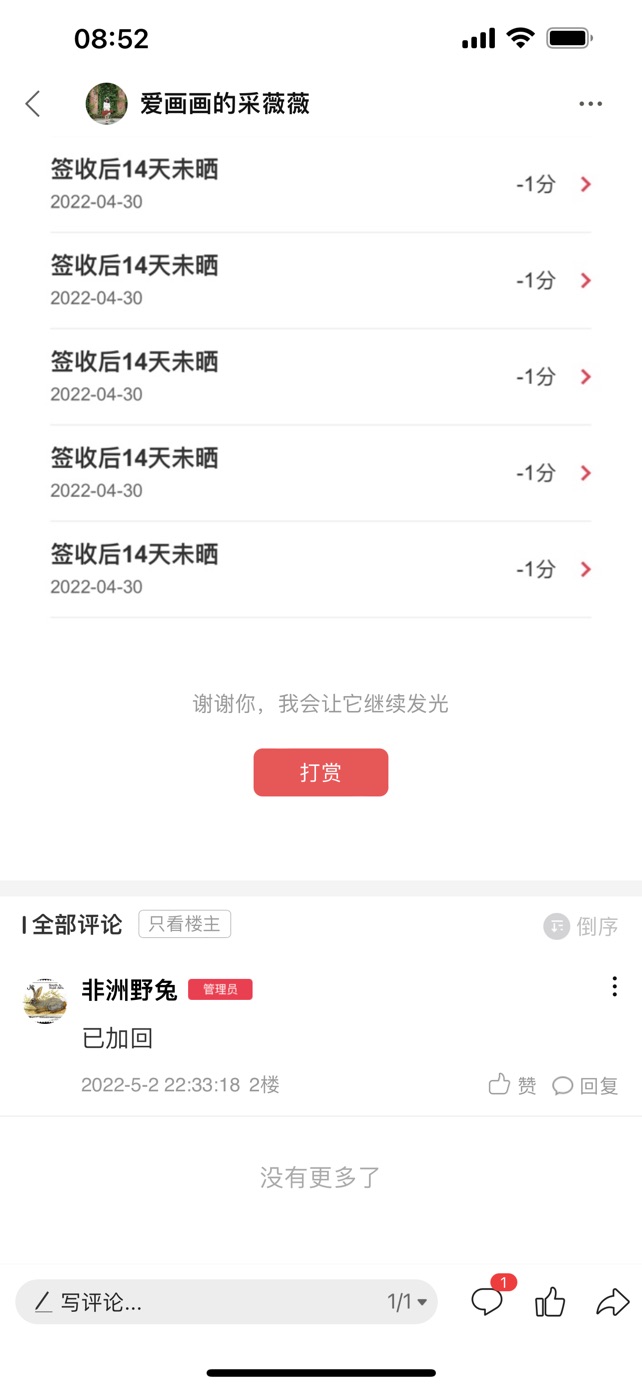
Task: Tap the 写评论 comment field
Action: coord(200,1302)
